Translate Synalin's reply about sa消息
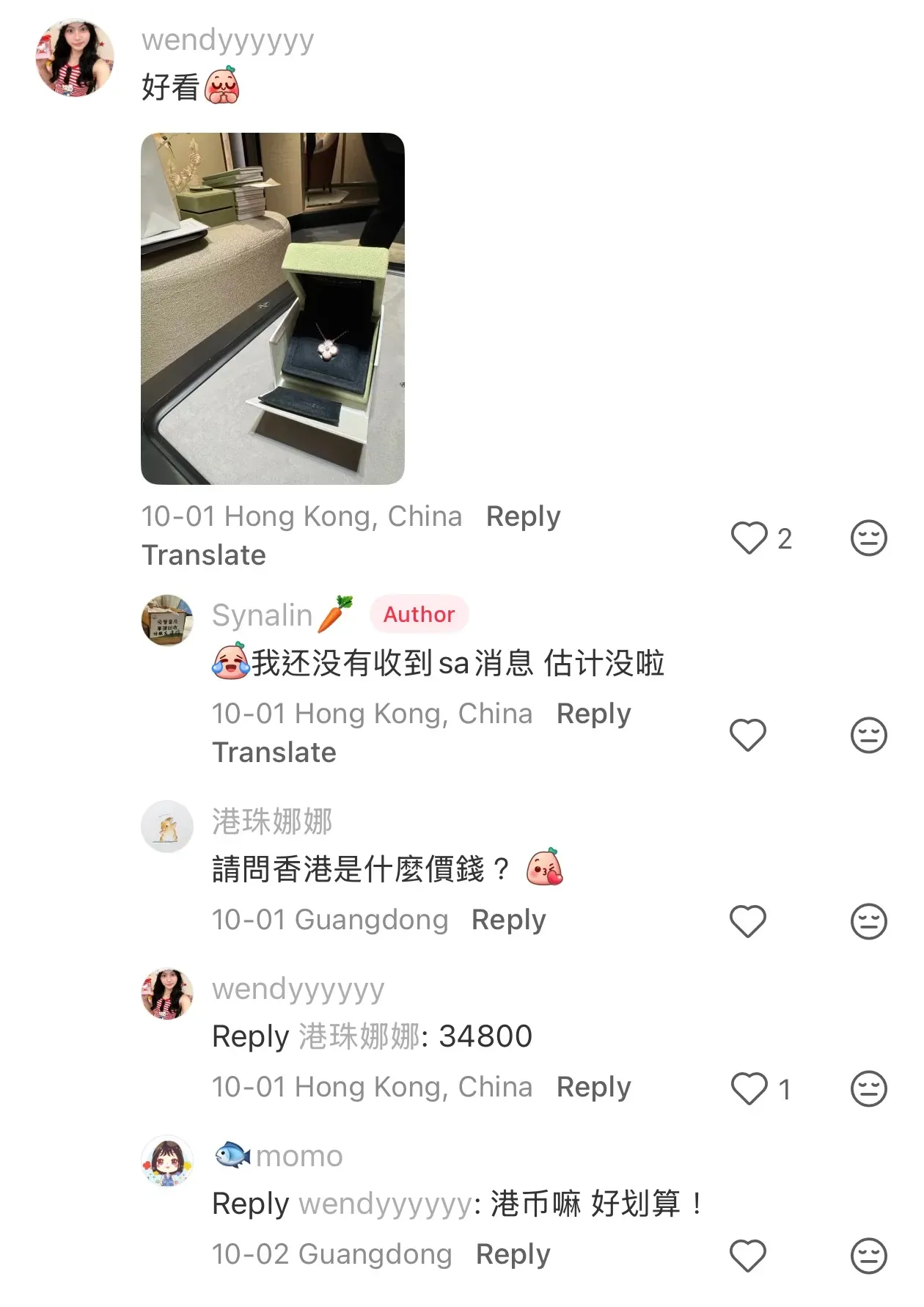The image size is (924, 1307). (274, 753)
